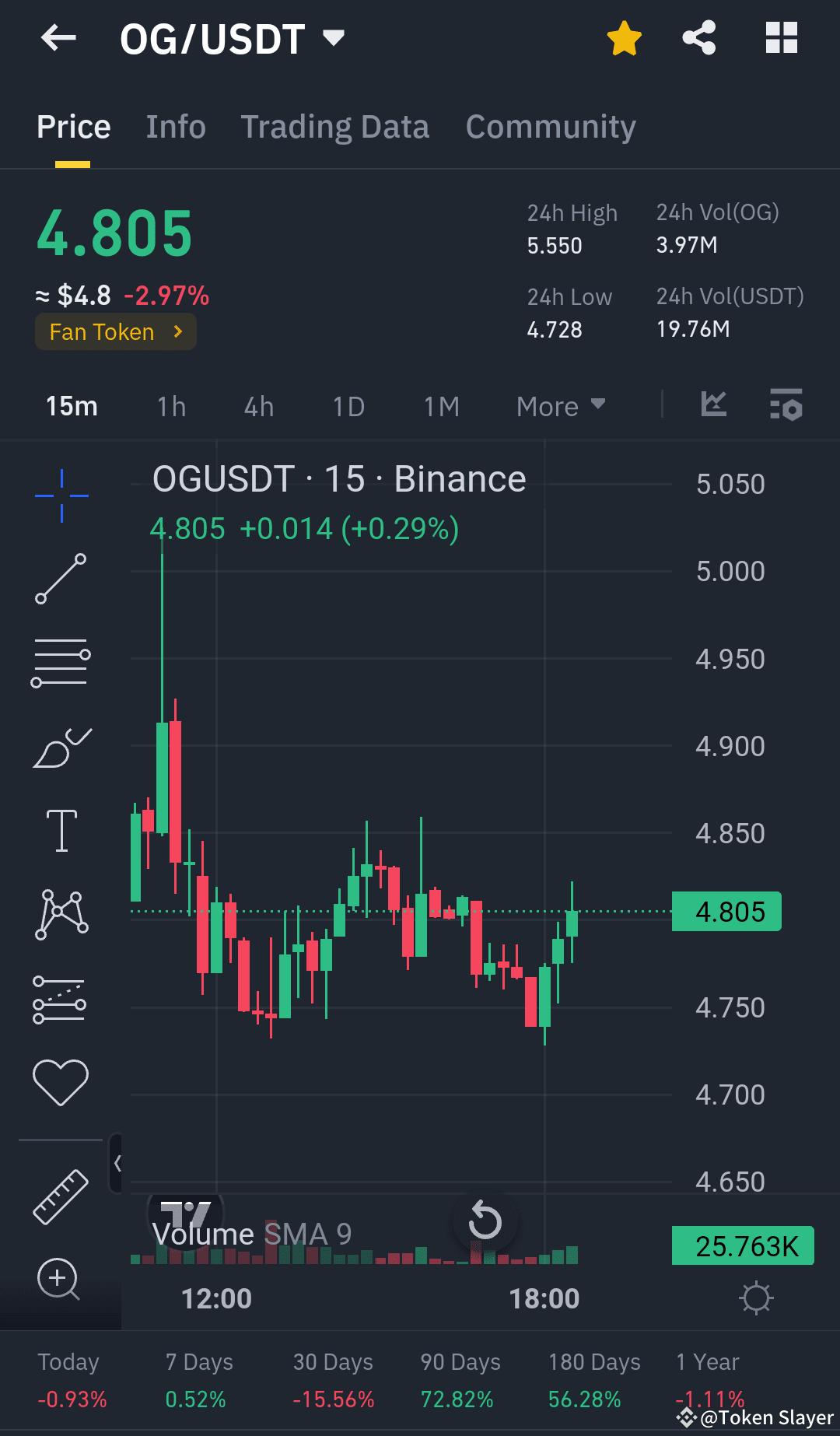Image resolution: width=840 pixels, height=1436 pixels.
Task: Select the crosshair cursor tool
Action: [x=61, y=496]
